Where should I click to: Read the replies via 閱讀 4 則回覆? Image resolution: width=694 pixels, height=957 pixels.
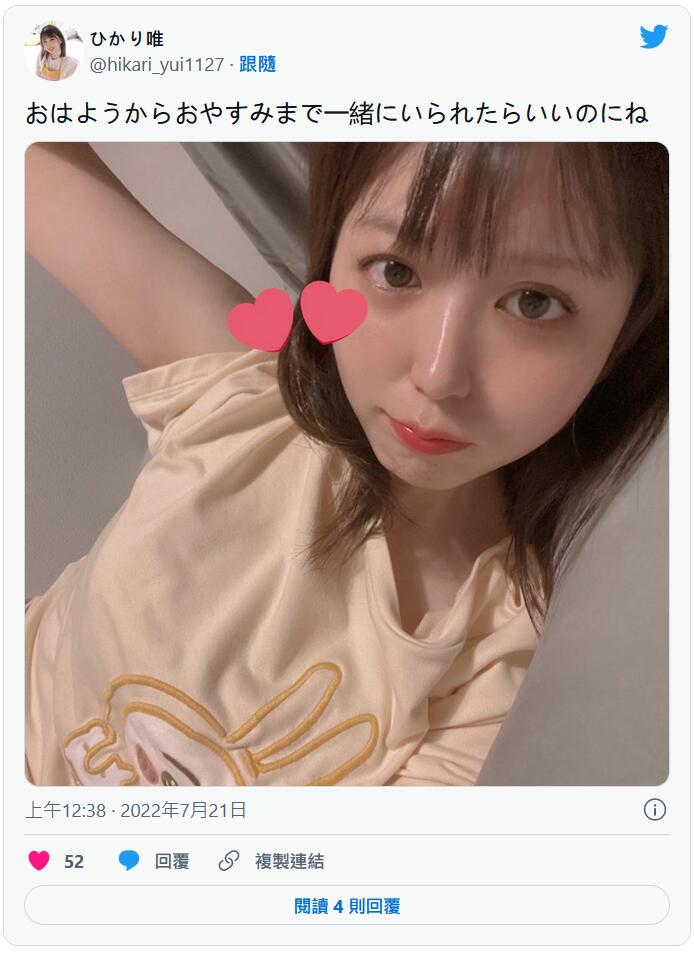point(347,906)
